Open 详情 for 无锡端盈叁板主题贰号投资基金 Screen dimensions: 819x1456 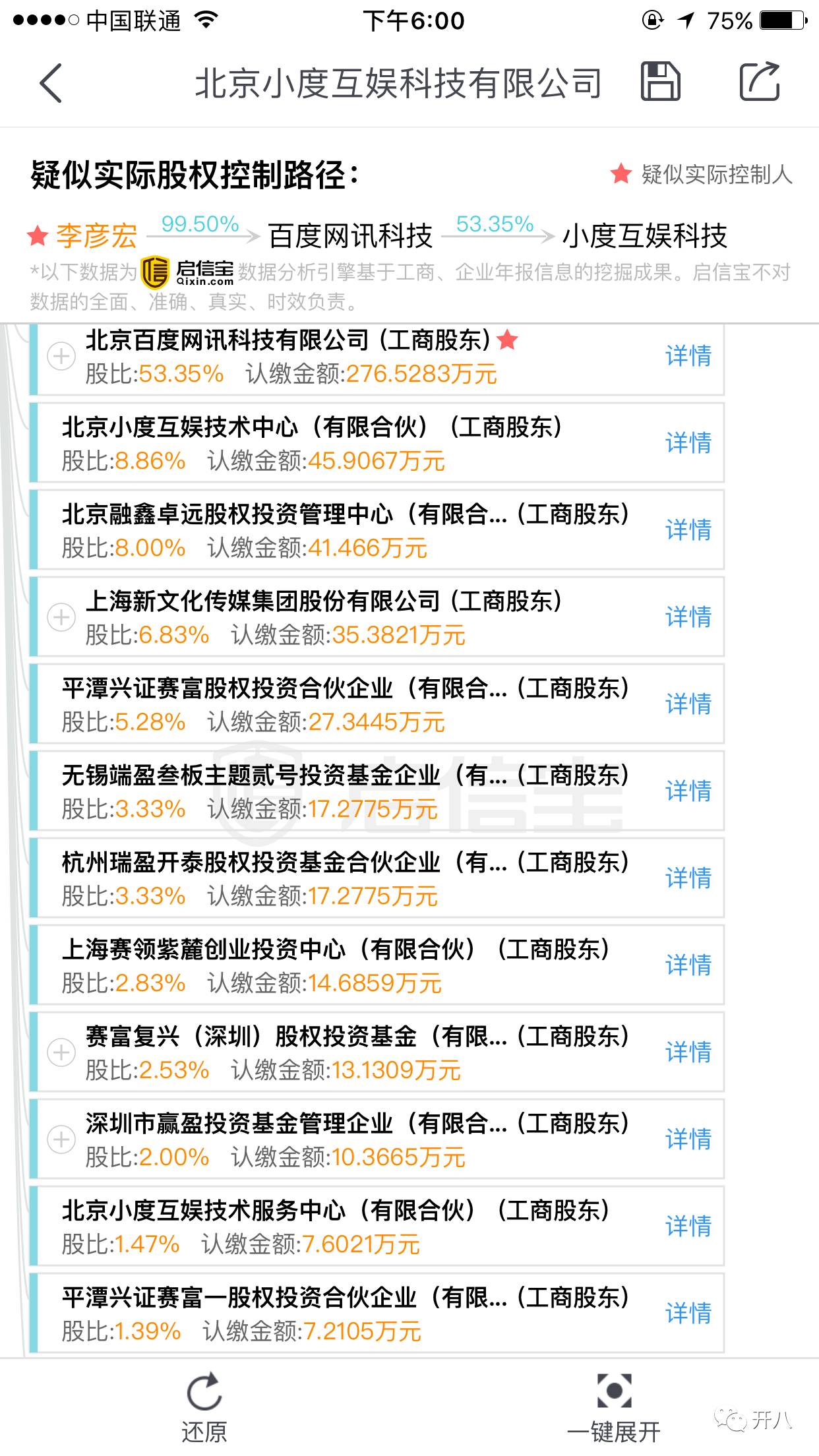[x=688, y=791]
